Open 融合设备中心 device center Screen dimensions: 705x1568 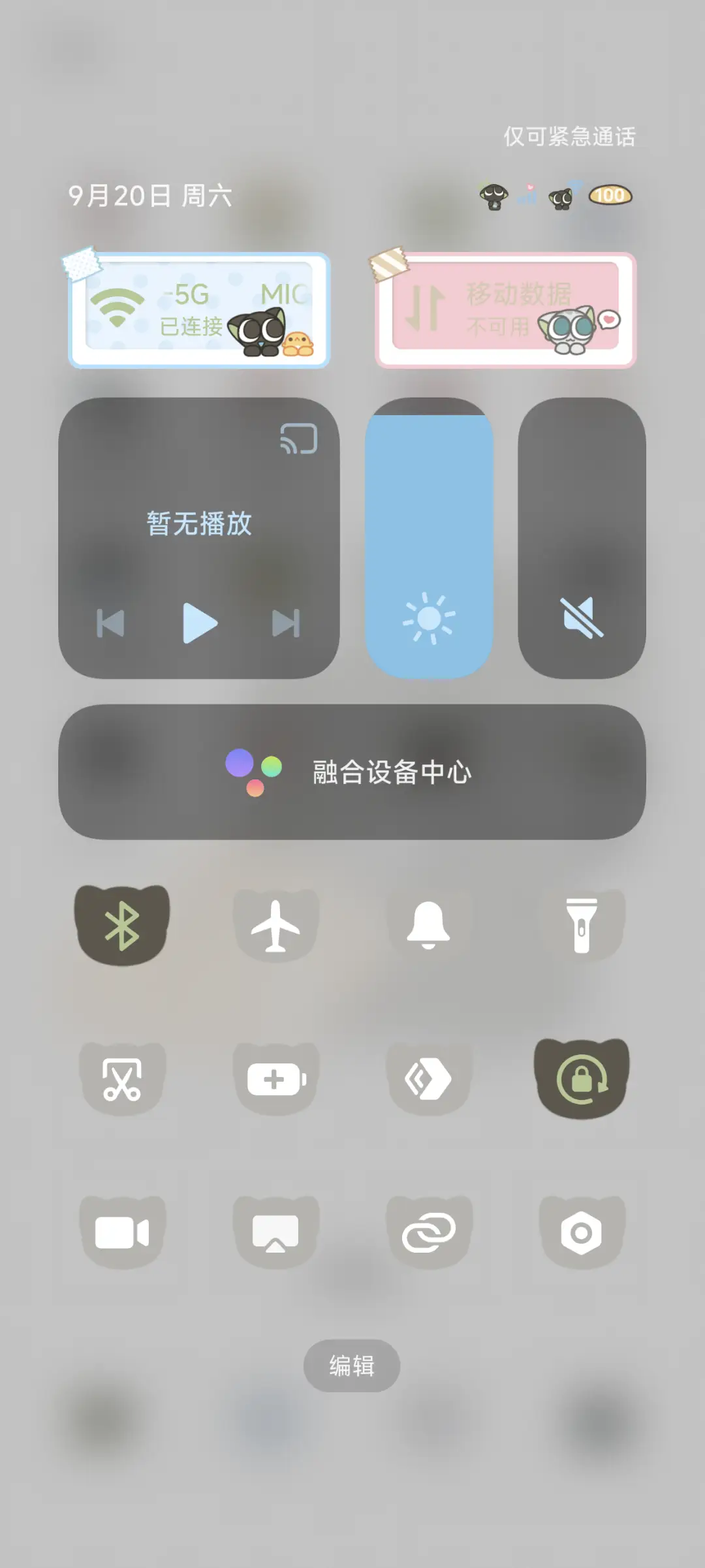click(352, 772)
